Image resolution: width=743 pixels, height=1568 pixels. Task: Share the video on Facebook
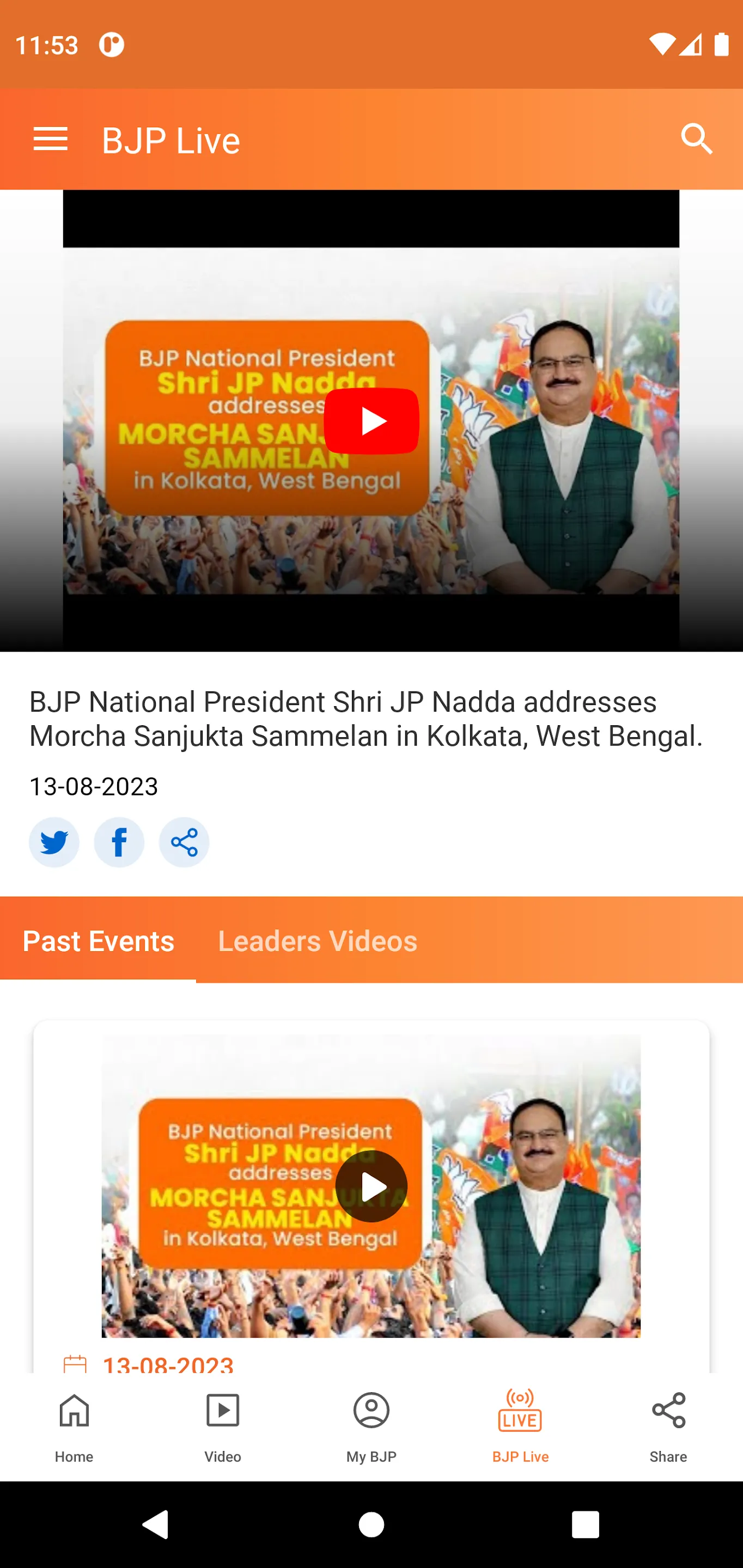[119, 842]
